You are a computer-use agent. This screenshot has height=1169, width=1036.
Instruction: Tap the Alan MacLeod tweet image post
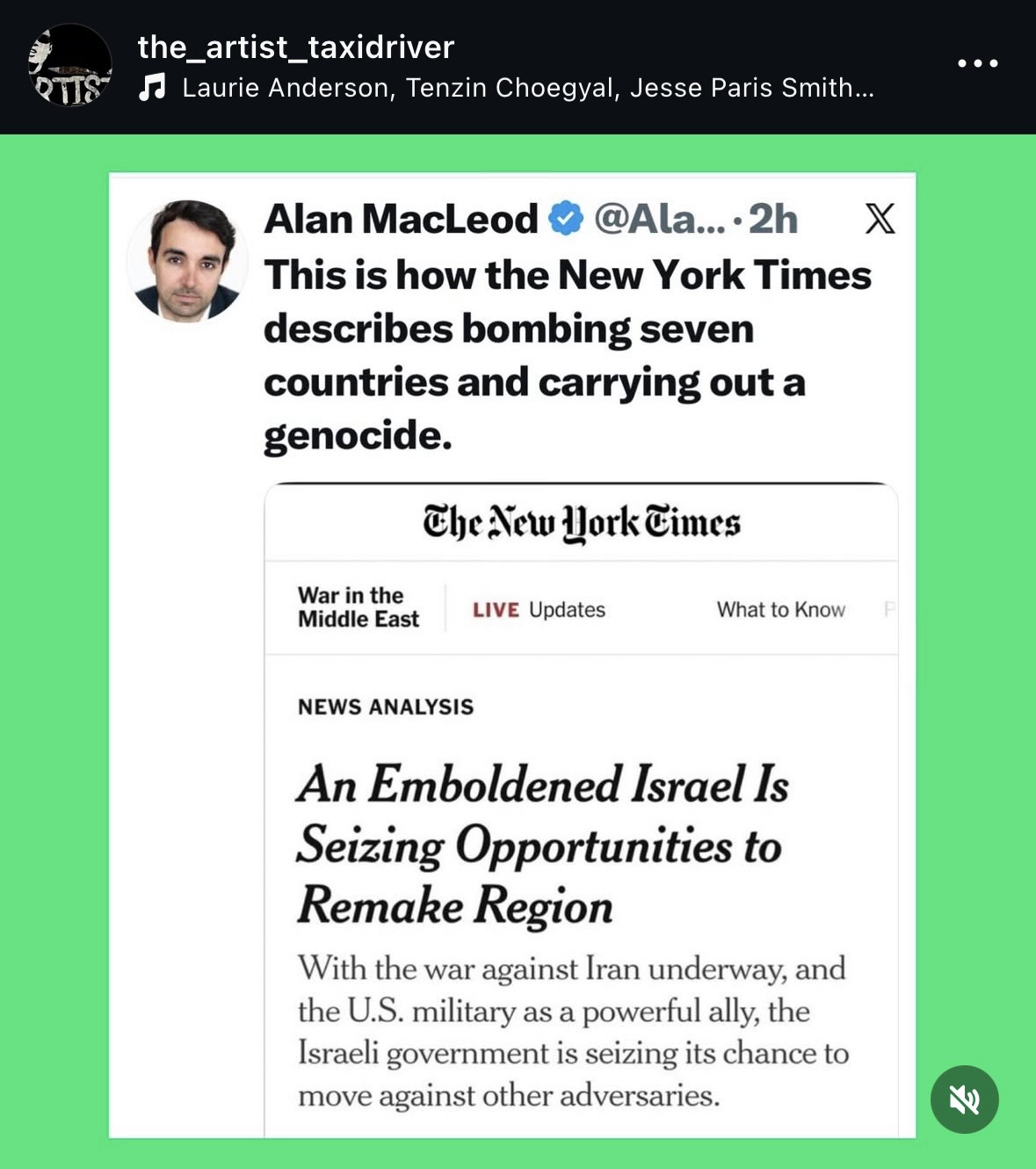[511, 654]
